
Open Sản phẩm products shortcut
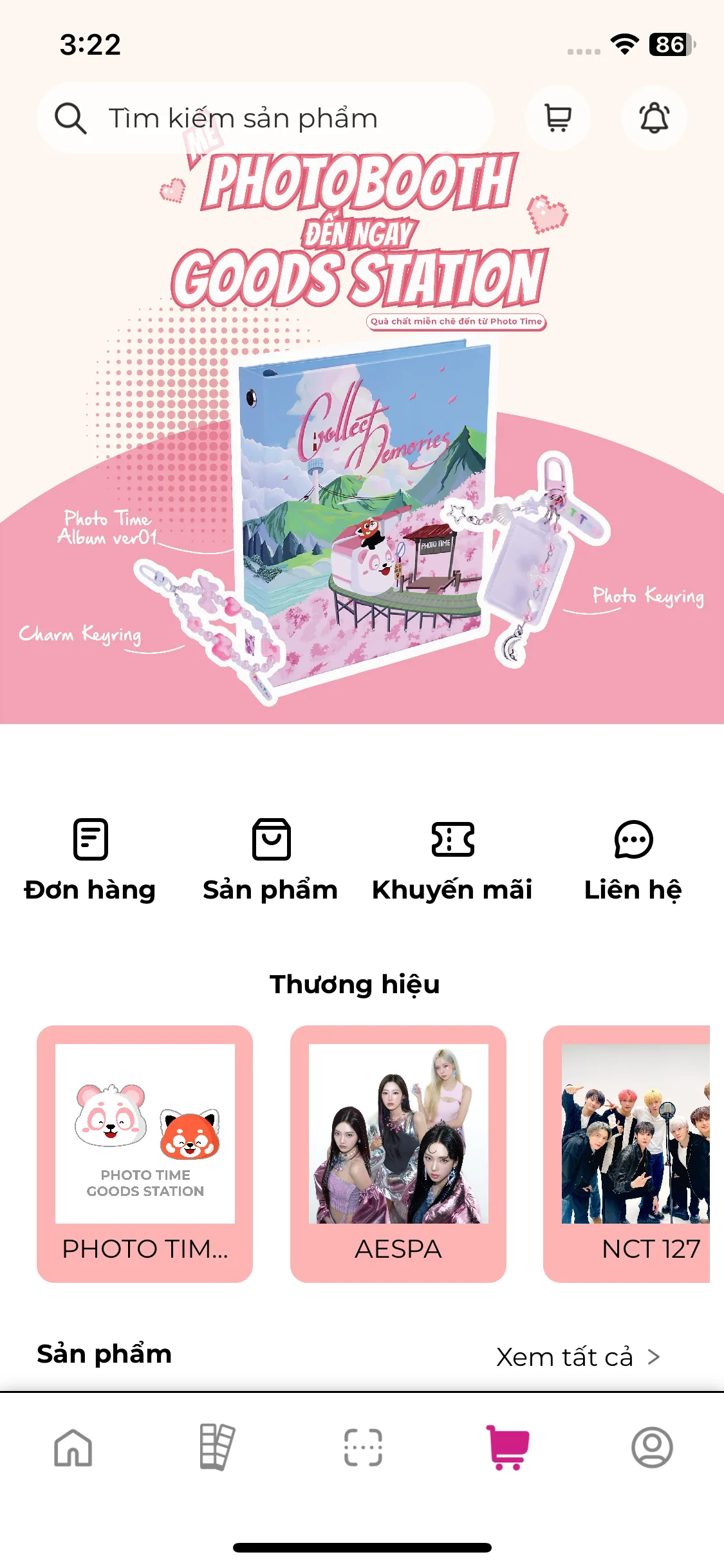(270, 859)
